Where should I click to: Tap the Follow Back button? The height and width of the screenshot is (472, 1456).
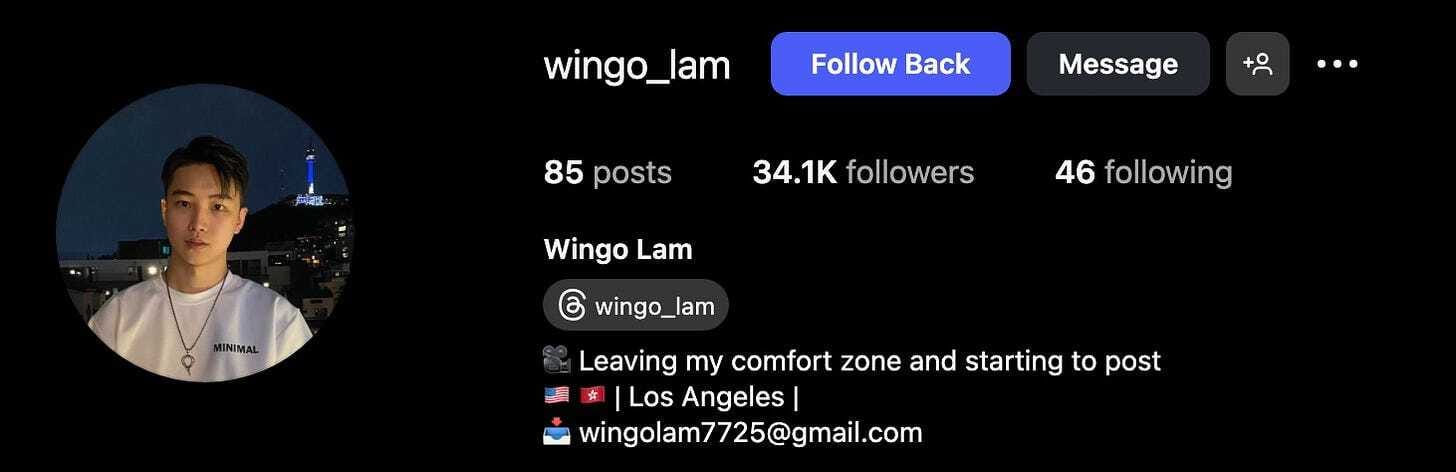coord(890,64)
